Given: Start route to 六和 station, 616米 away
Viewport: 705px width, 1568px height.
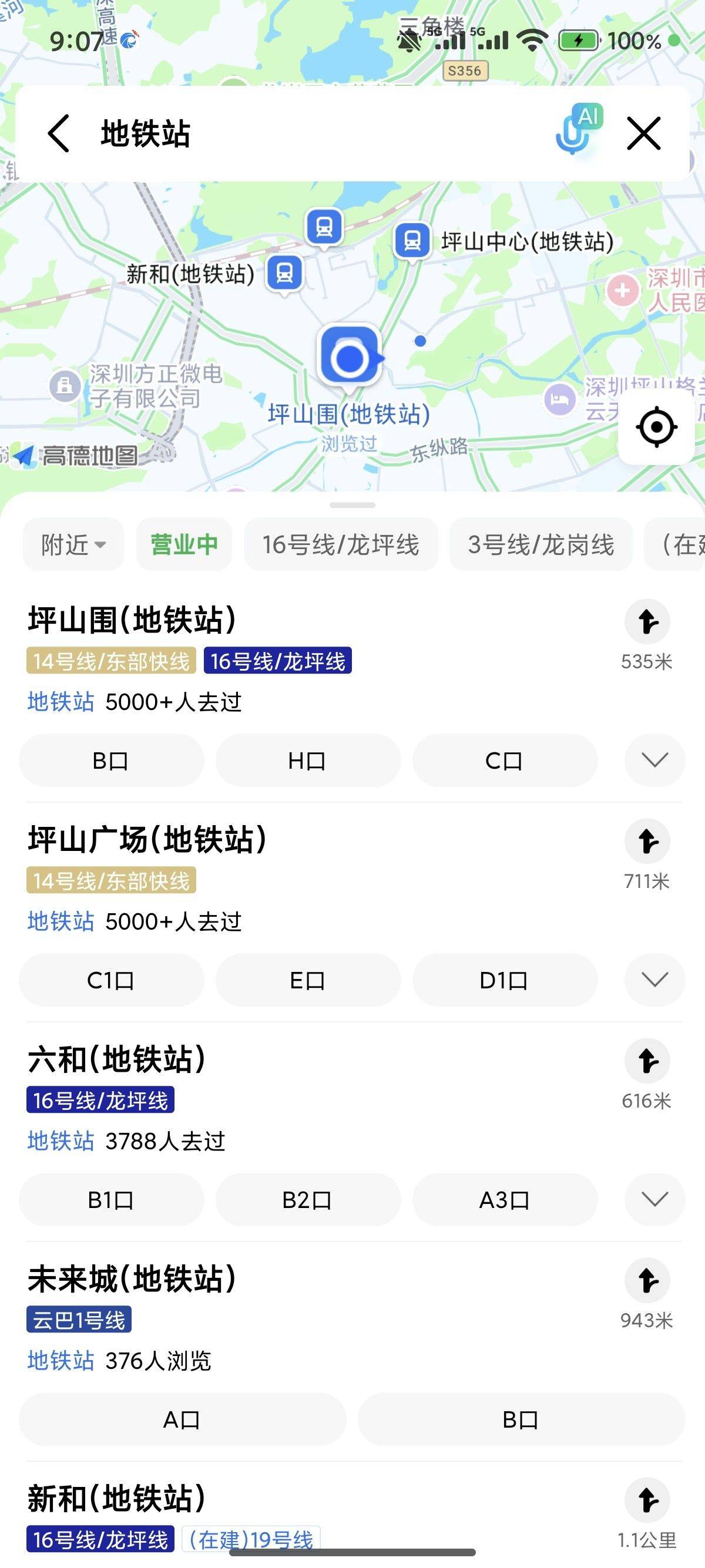Looking at the screenshot, I should tap(647, 1061).
